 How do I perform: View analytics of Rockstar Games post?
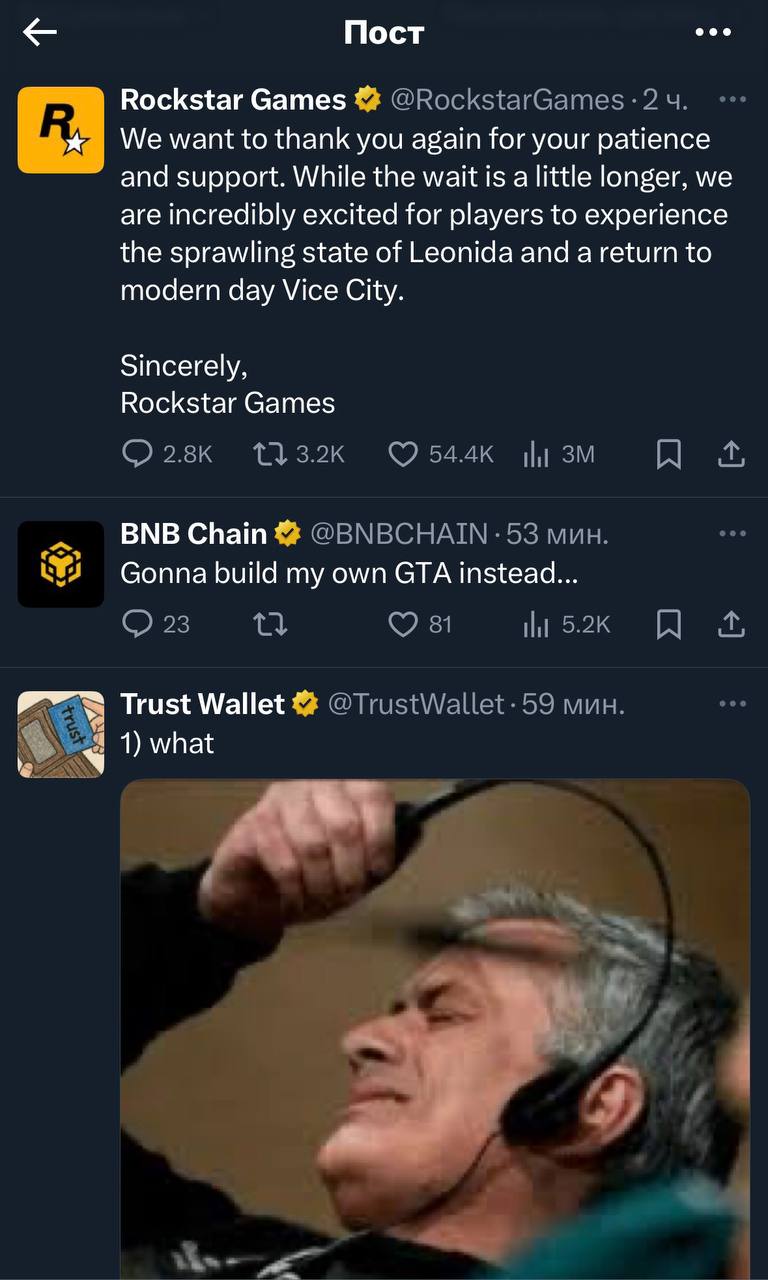(537, 455)
